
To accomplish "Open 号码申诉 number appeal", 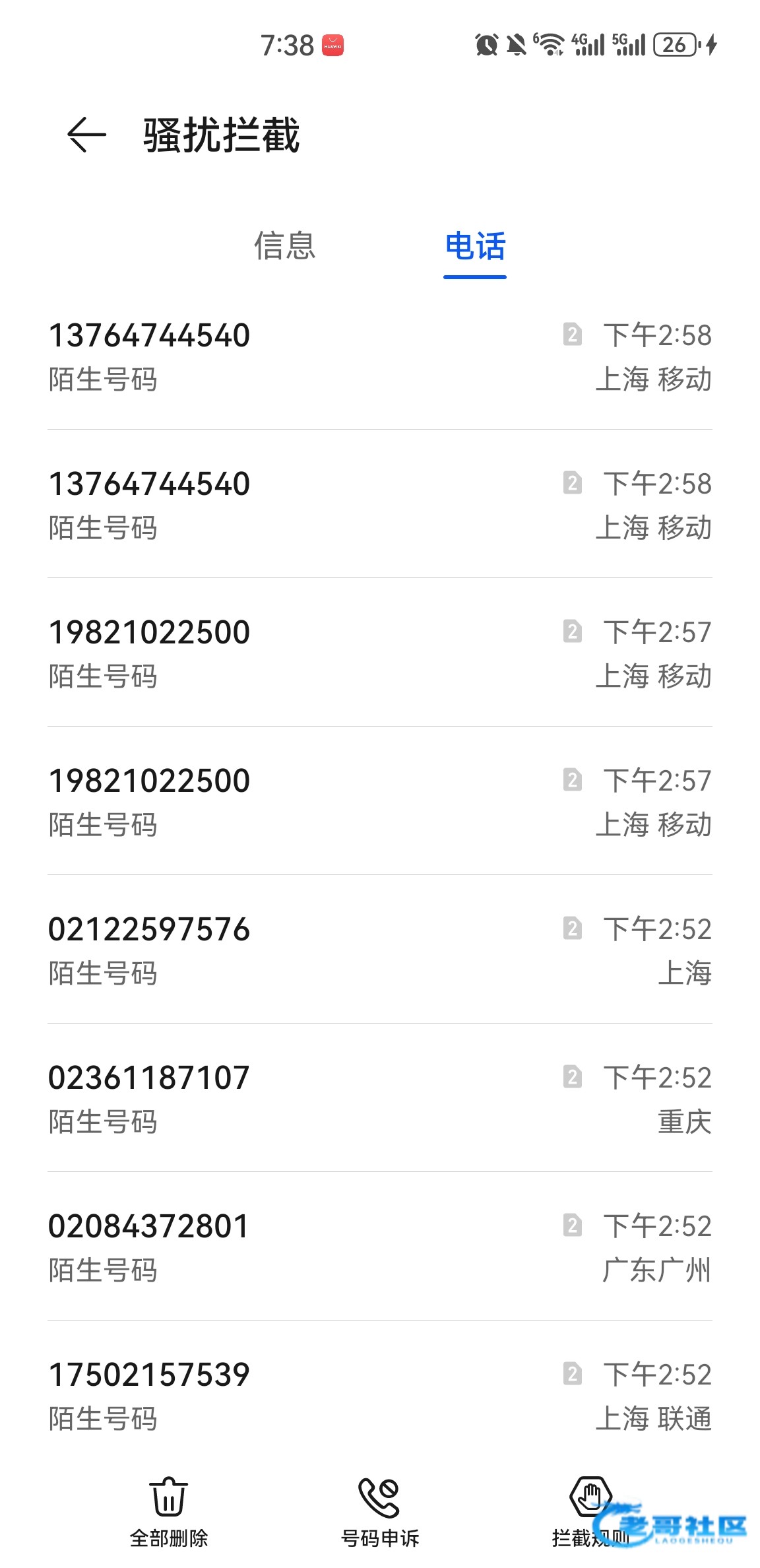I will point(379,1511).
